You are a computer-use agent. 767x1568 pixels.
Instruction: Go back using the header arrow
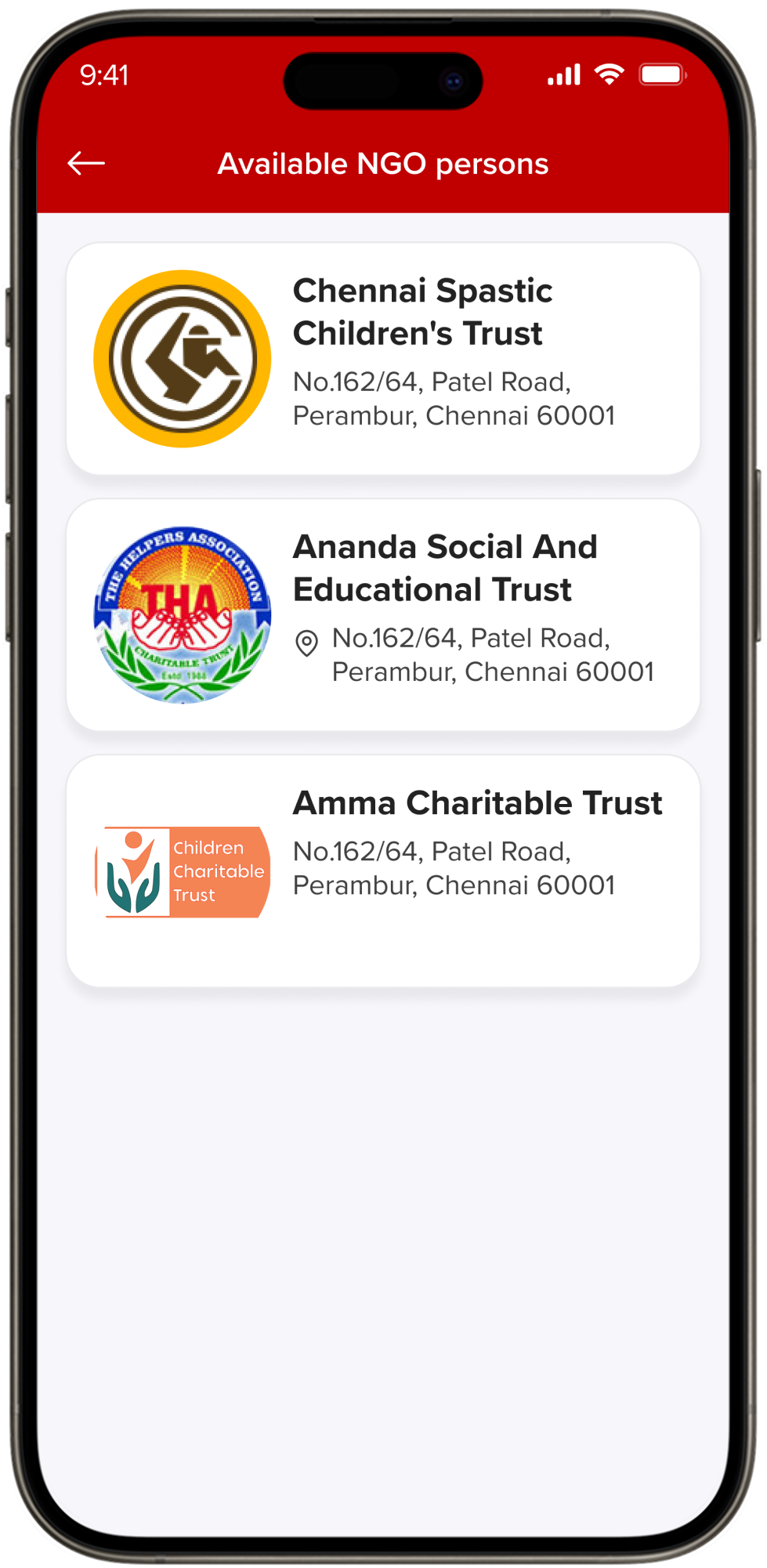coord(86,163)
